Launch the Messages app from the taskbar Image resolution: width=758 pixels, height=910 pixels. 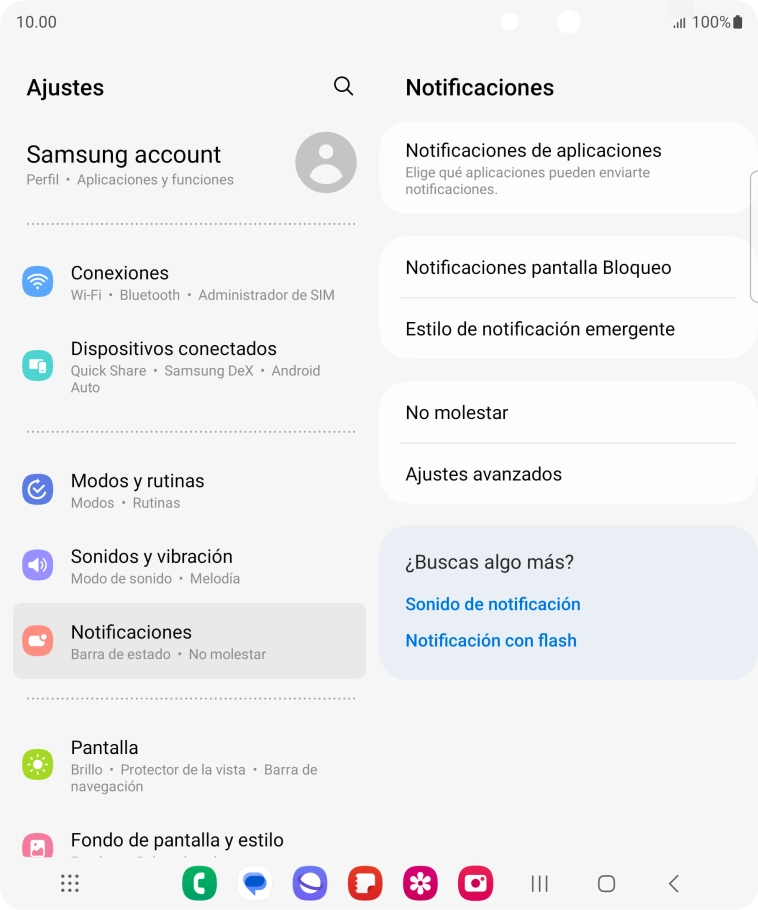pos(255,883)
